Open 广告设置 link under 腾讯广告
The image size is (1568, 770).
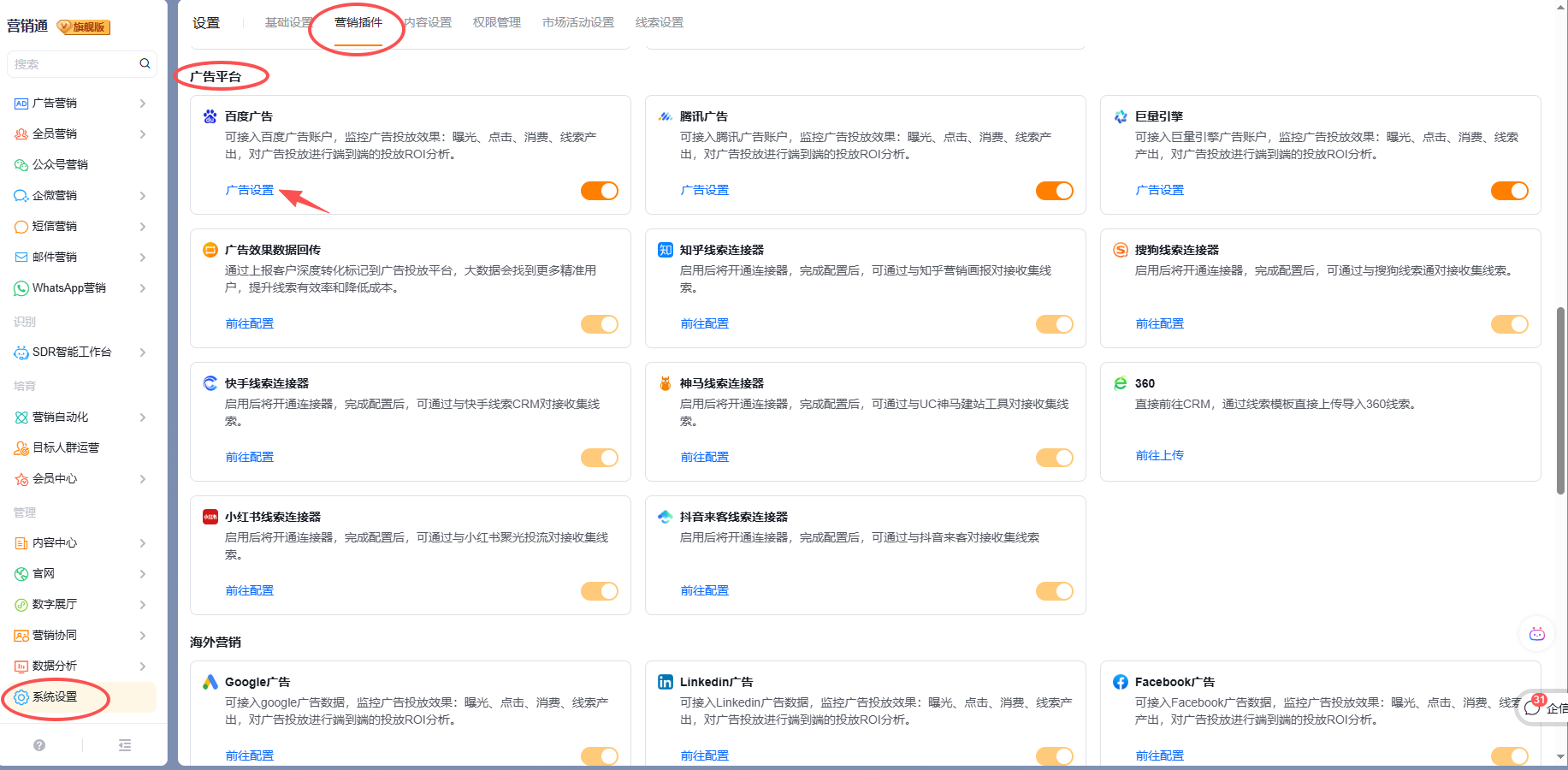(x=705, y=190)
